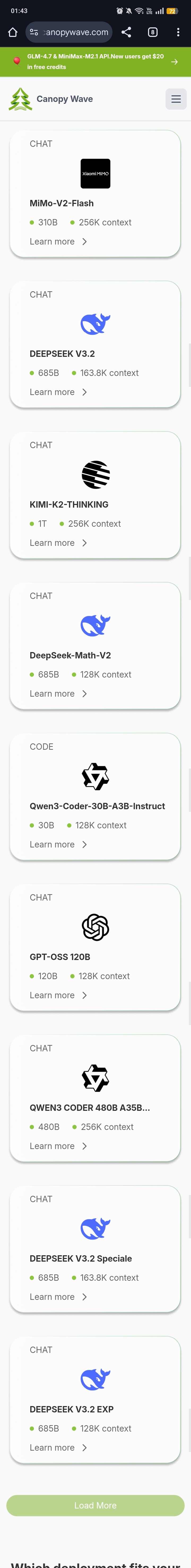Learn more about Qwen3-Coder-30B-A3B-Instruct
191x1568 pixels.
click(58, 844)
